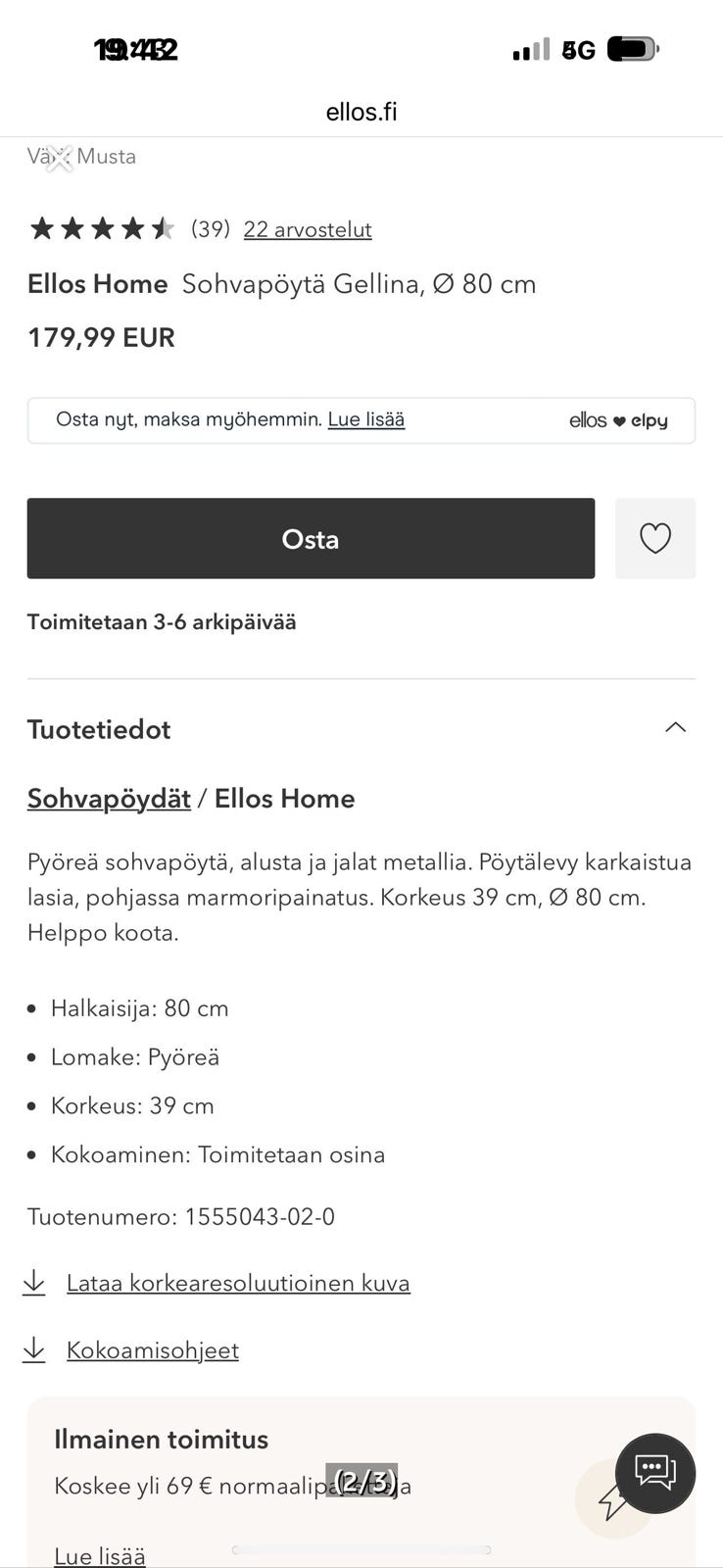
Task: Tap the cellular signal indicator
Action: (532, 48)
